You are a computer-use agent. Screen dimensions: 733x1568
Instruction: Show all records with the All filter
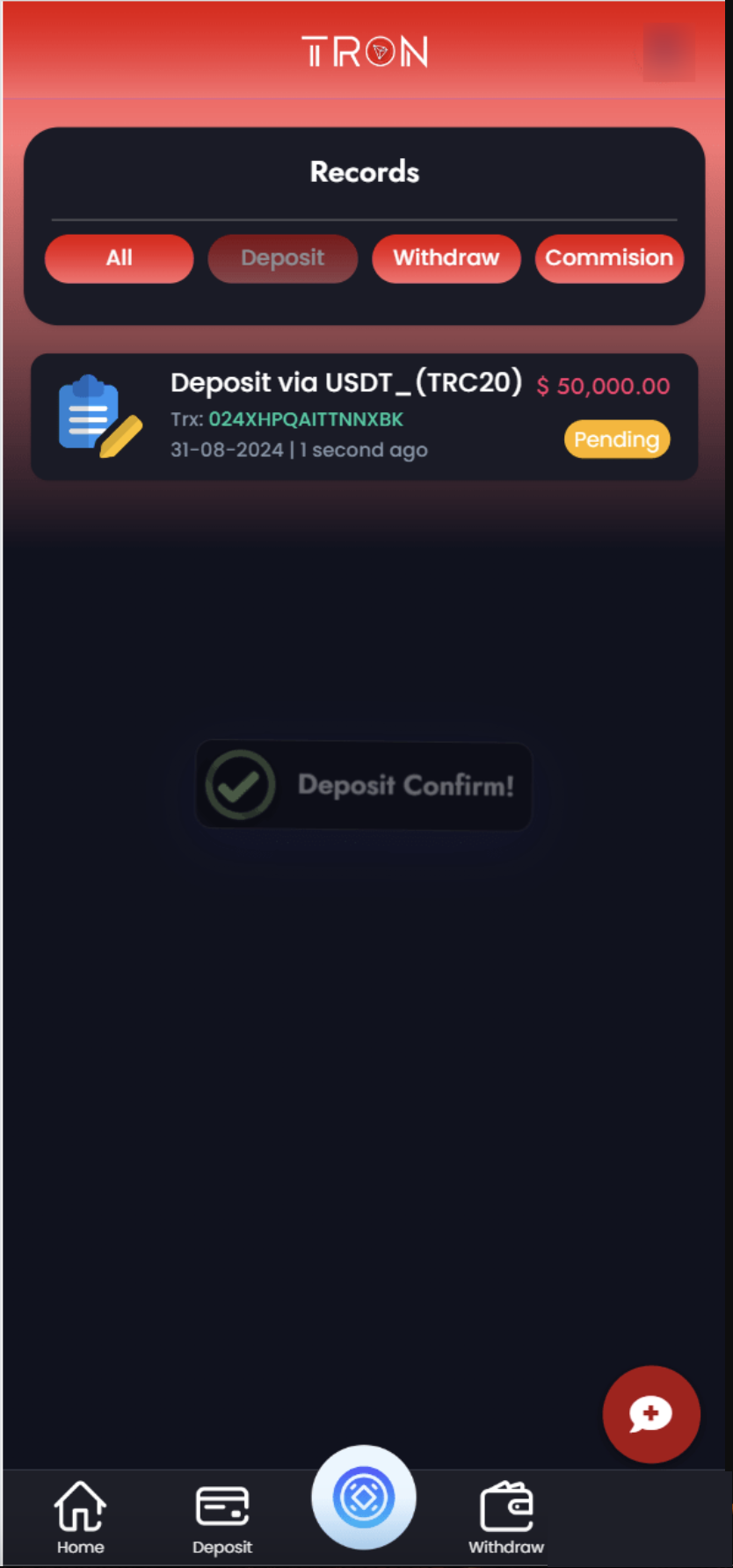point(119,258)
